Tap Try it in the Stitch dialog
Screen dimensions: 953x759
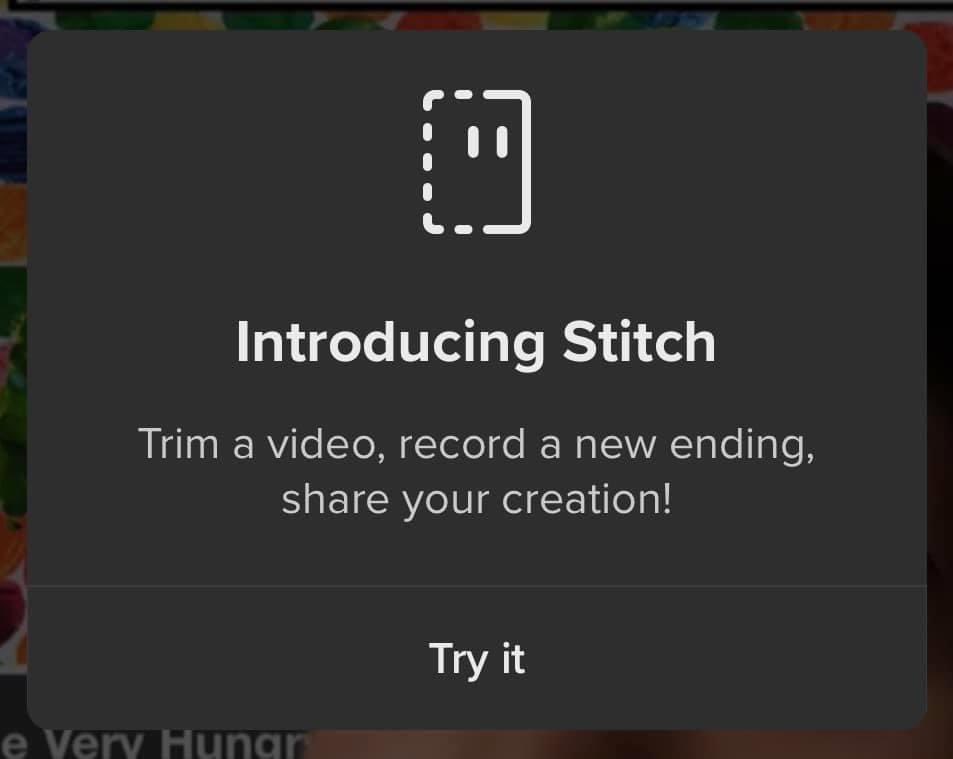(477, 659)
